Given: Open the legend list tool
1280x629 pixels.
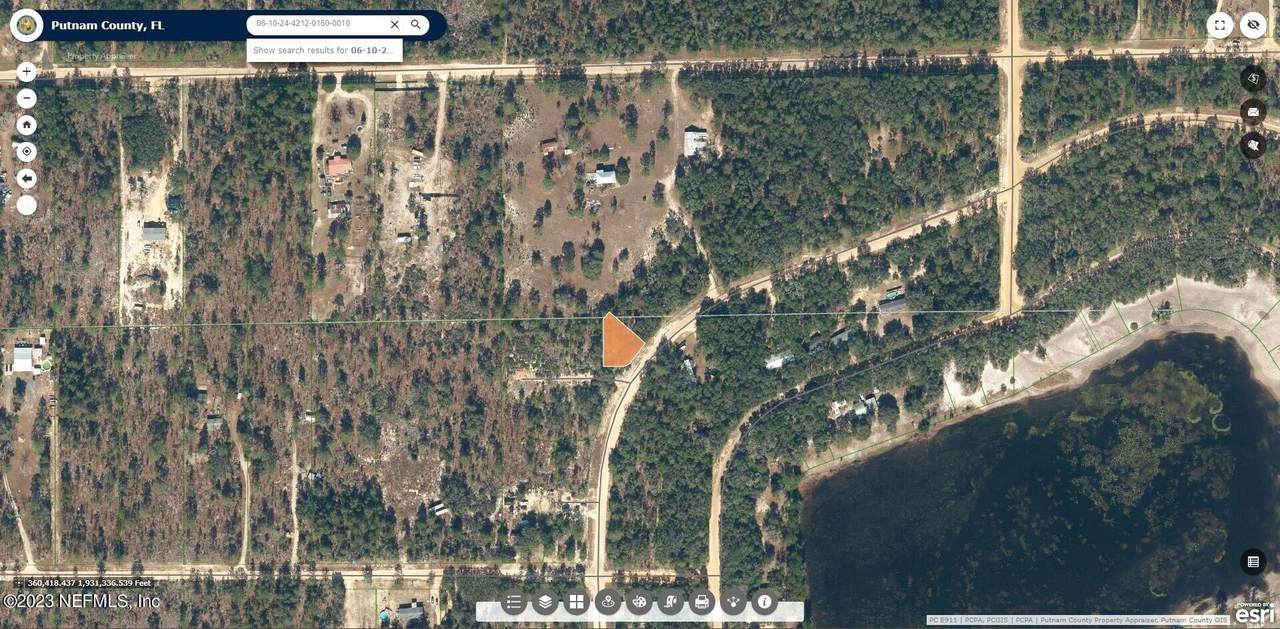Looking at the screenshot, I should (x=514, y=602).
